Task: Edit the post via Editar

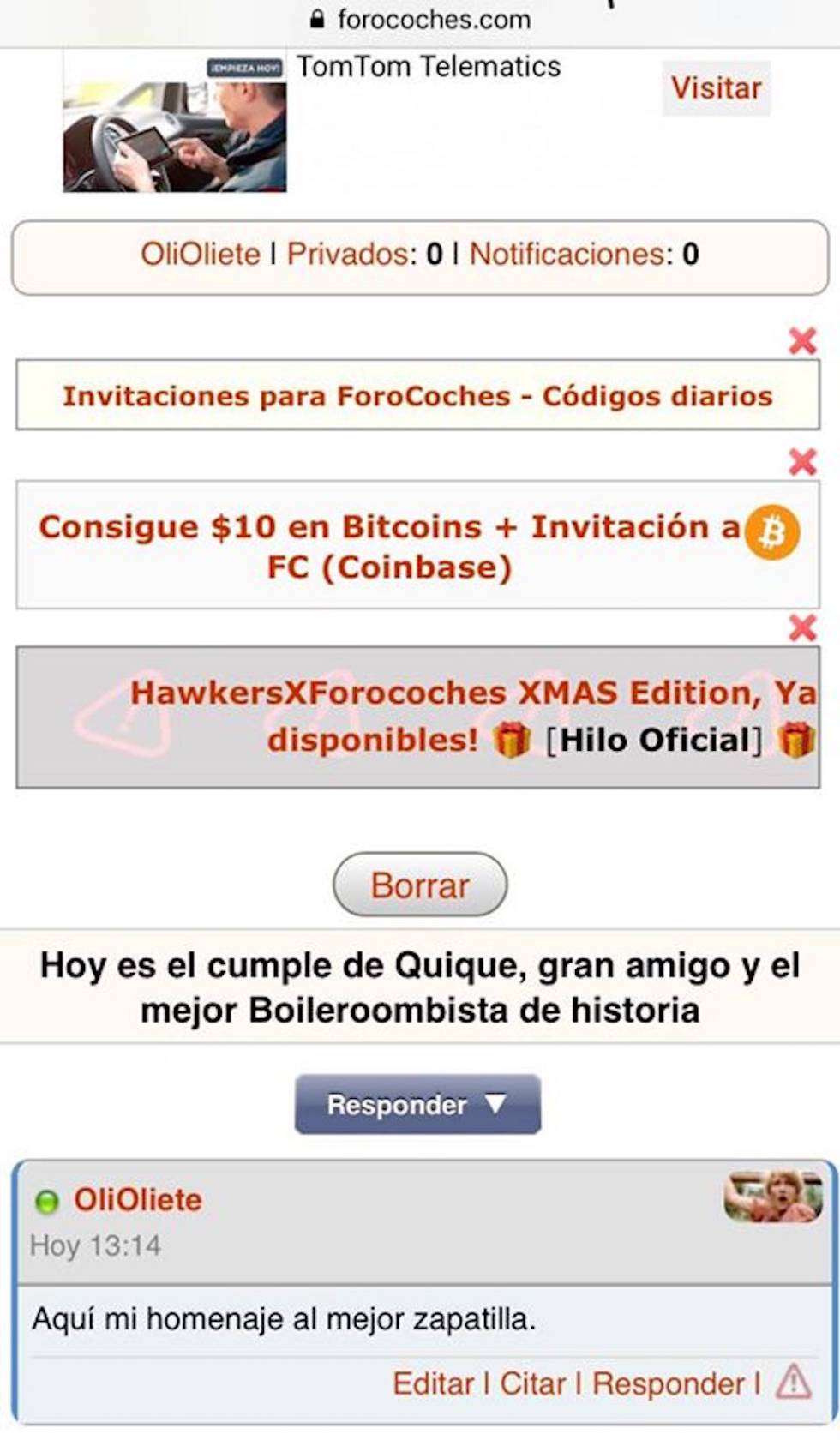Action: click(433, 1383)
